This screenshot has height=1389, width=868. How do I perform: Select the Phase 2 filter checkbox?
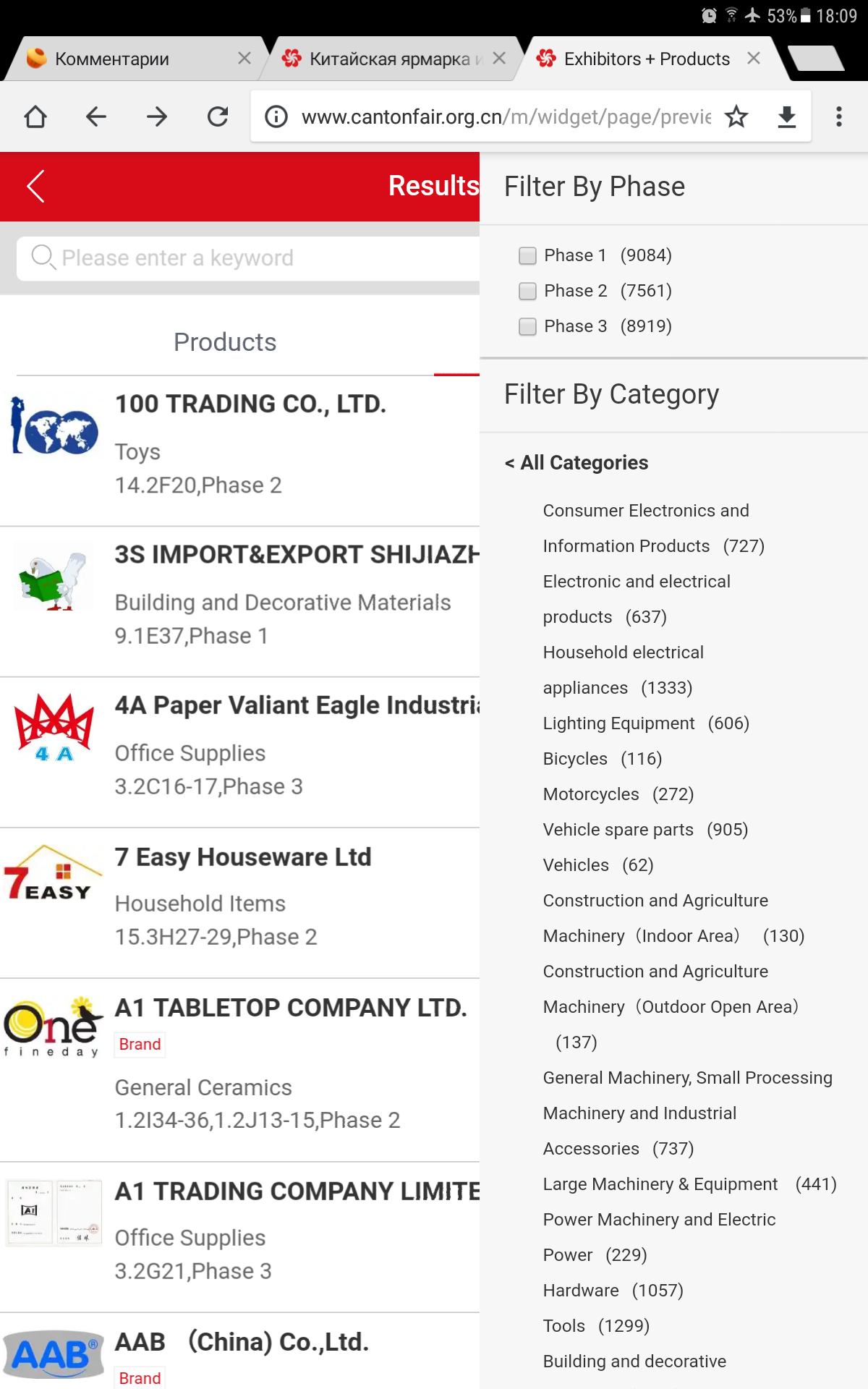(x=528, y=291)
